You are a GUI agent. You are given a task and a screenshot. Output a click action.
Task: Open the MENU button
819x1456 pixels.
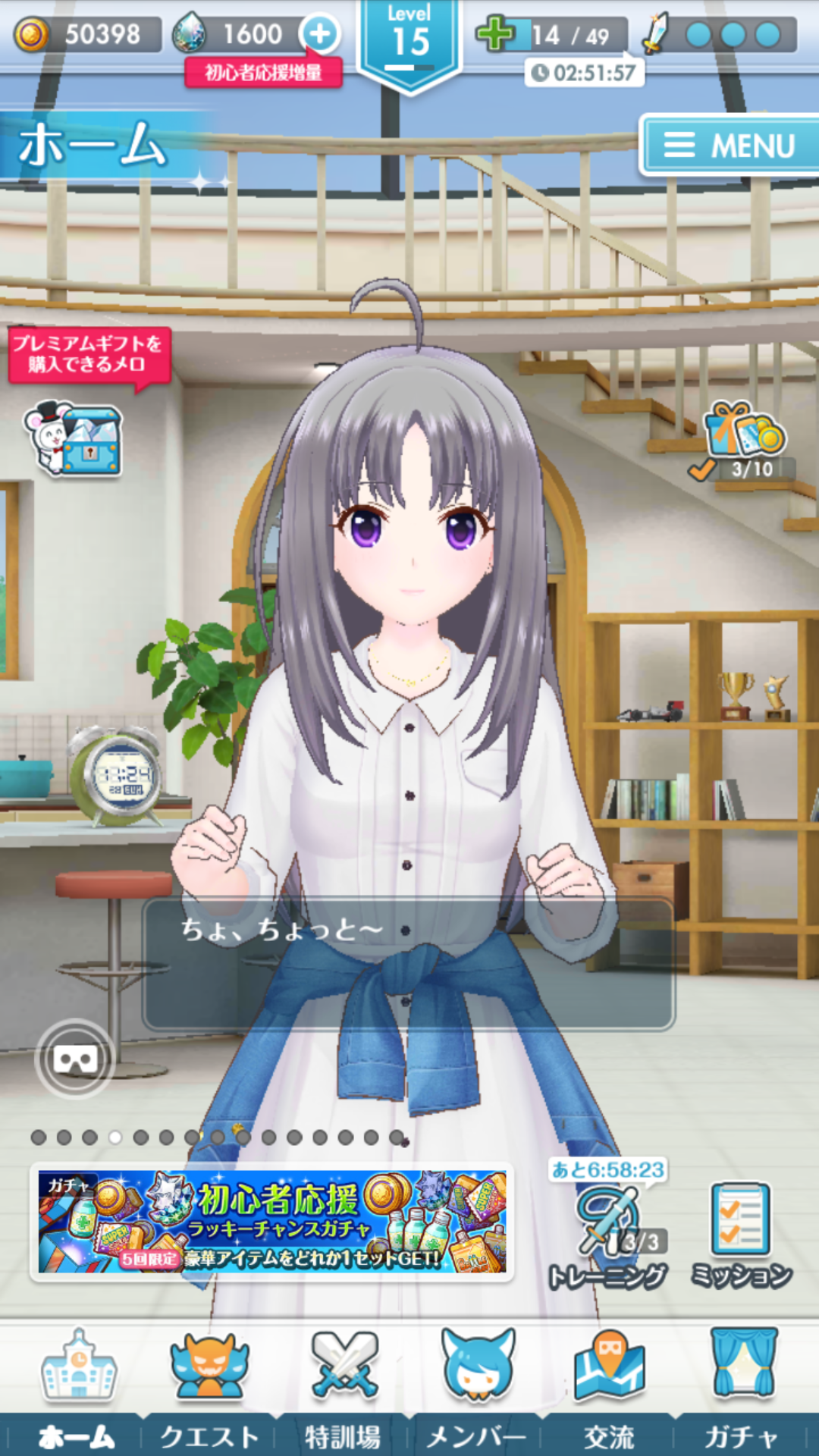pos(730,145)
